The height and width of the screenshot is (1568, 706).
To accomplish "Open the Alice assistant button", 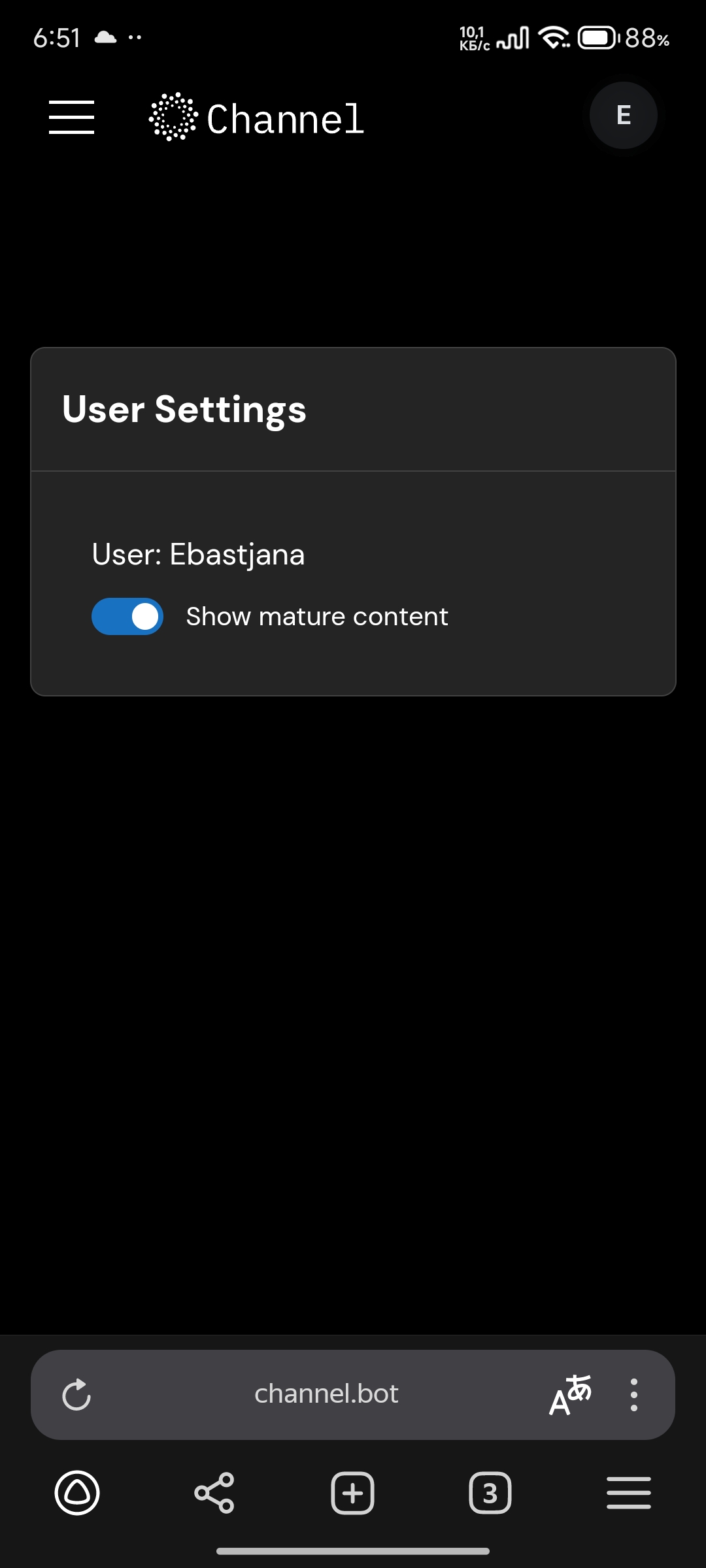I will click(77, 1493).
